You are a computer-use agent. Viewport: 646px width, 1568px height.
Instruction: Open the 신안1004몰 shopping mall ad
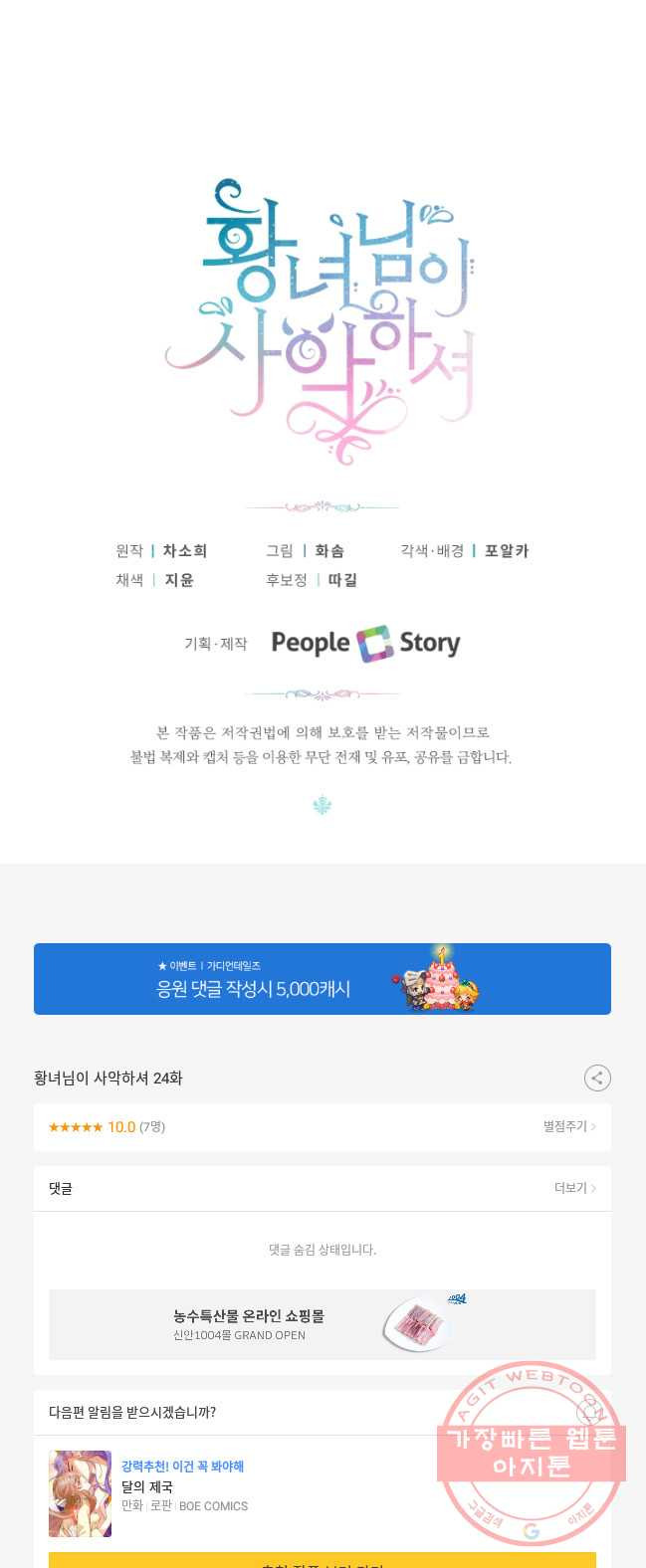coord(322,1324)
